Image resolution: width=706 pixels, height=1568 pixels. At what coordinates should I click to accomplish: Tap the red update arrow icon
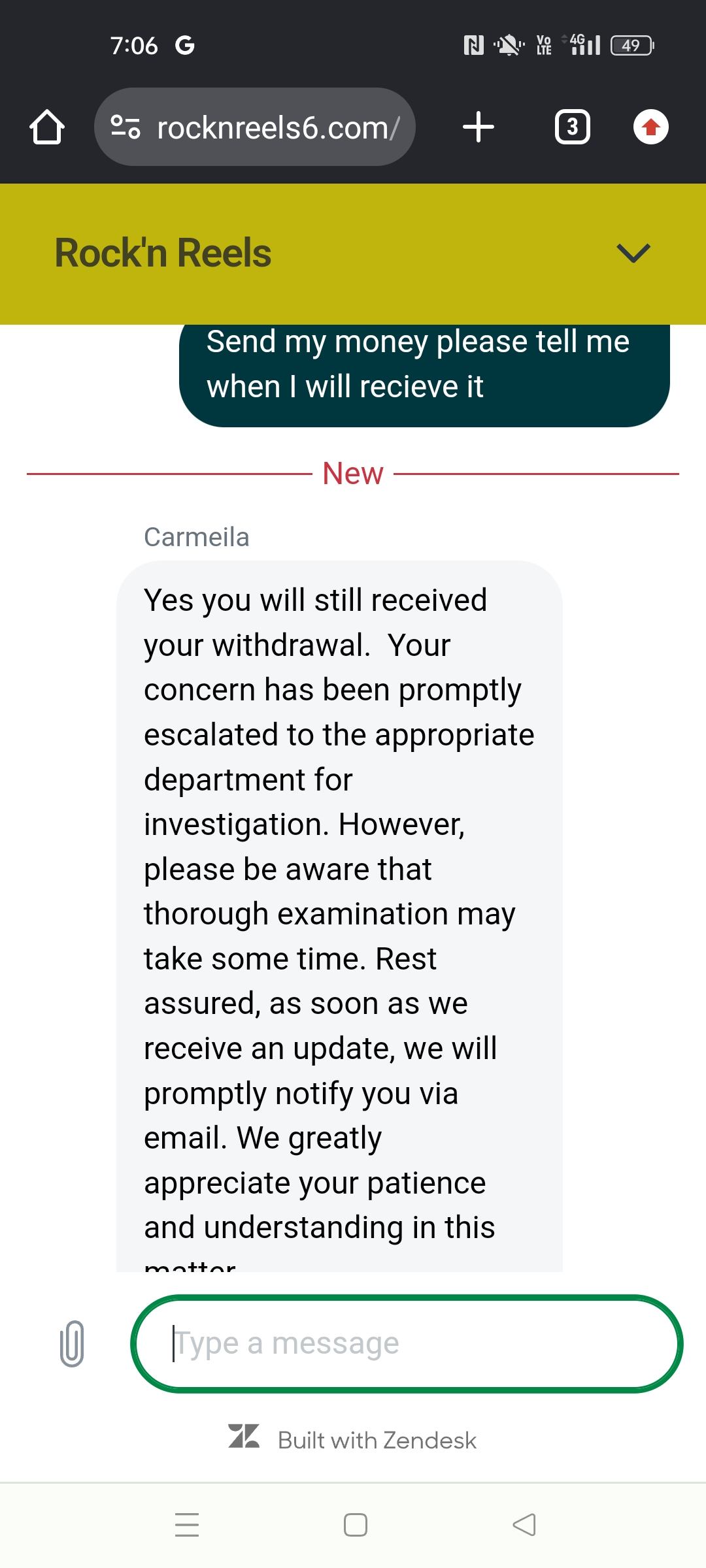(x=650, y=127)
